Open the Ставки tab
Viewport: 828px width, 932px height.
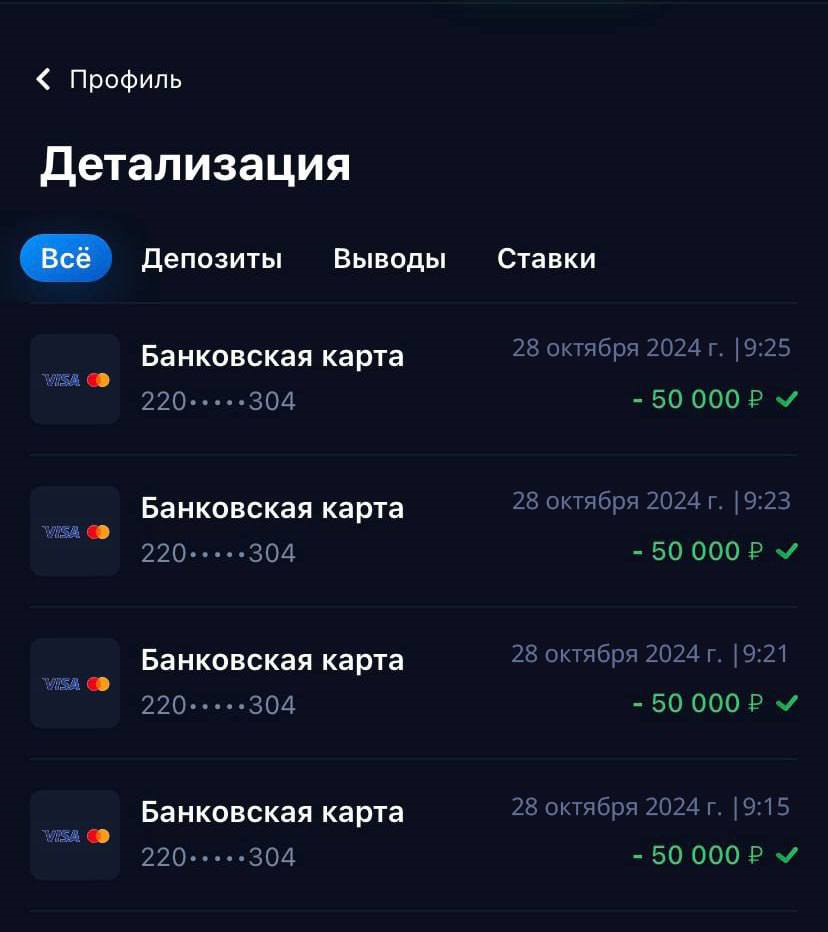click(x=546, y=259)
